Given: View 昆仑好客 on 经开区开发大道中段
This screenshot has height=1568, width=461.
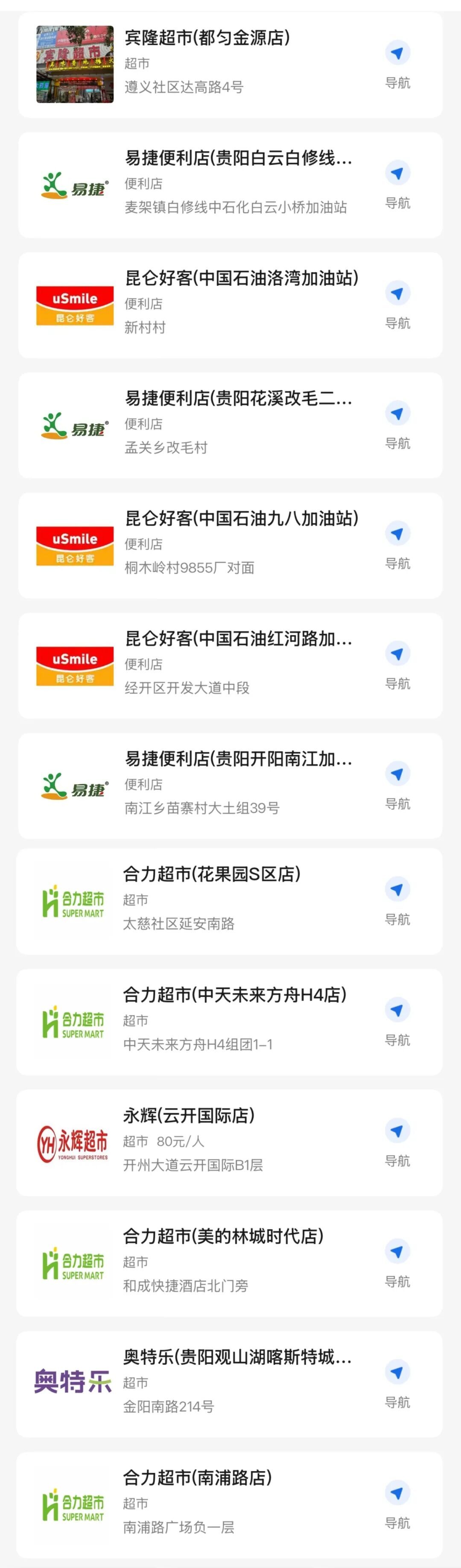Looking at the screenshot, I should click(x=237, y=639).
